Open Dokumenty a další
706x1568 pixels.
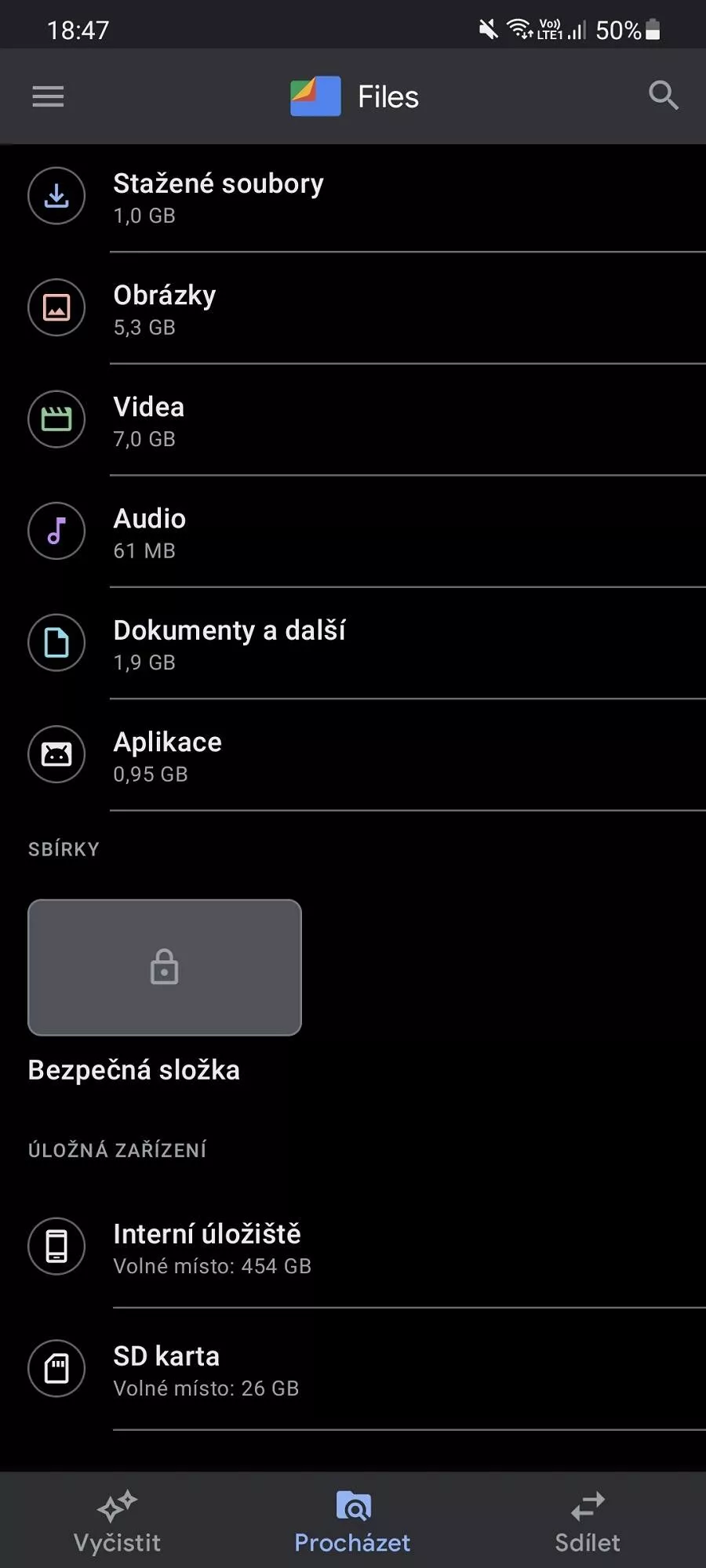pyautogui.click(x=353, y=644)
